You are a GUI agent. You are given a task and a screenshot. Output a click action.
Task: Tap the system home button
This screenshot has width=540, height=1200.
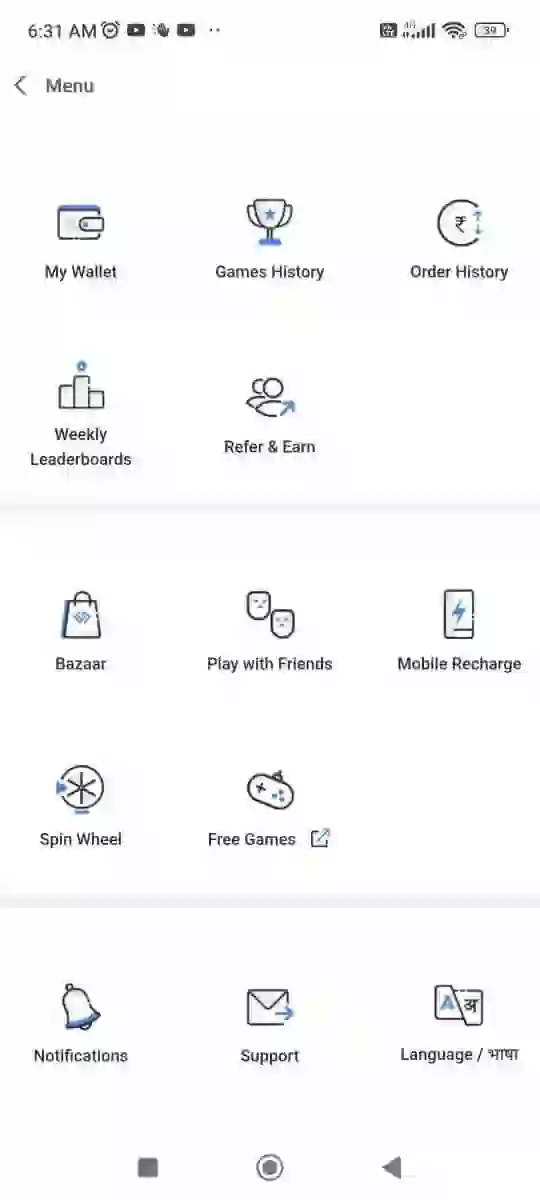pos(270,1167)
